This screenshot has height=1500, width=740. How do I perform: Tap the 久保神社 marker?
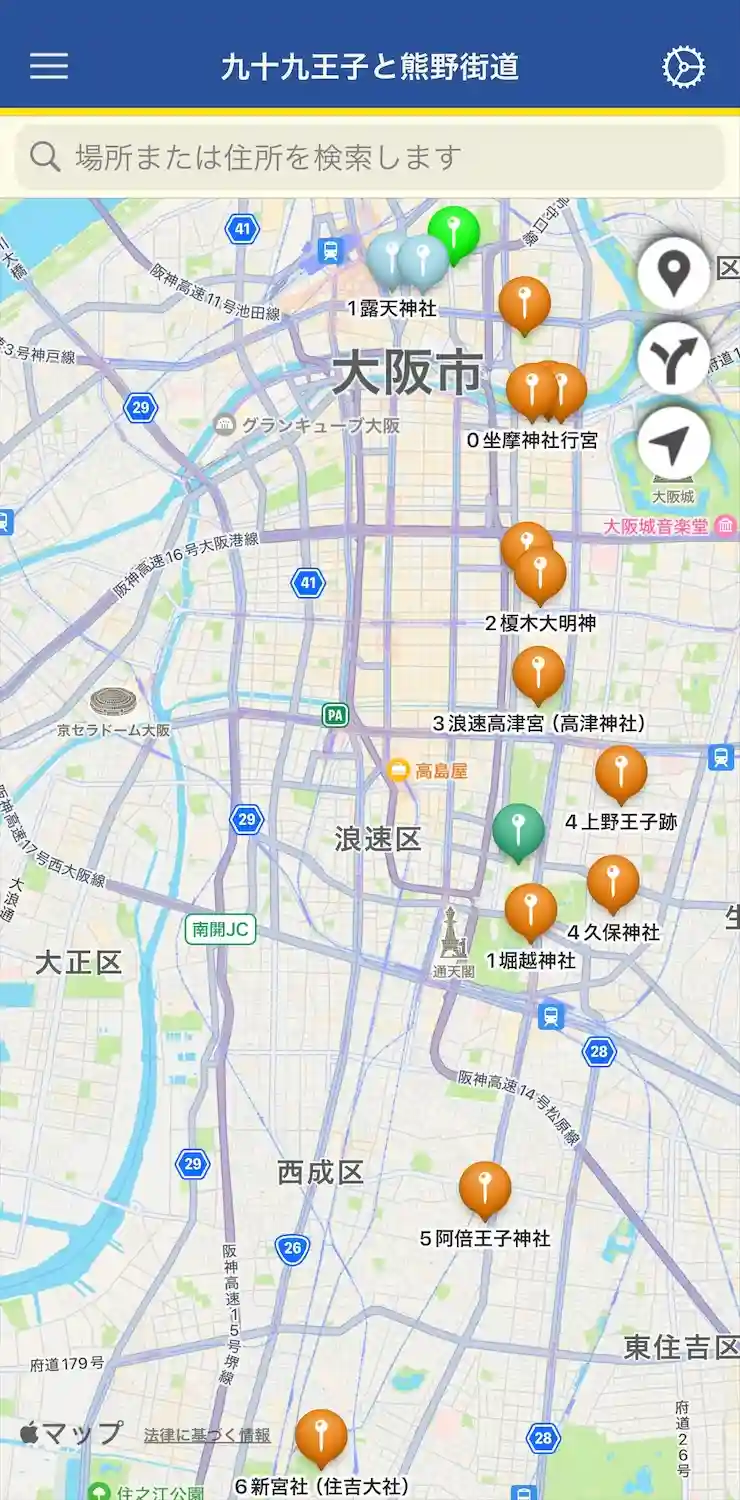click(x=613, y=881)
